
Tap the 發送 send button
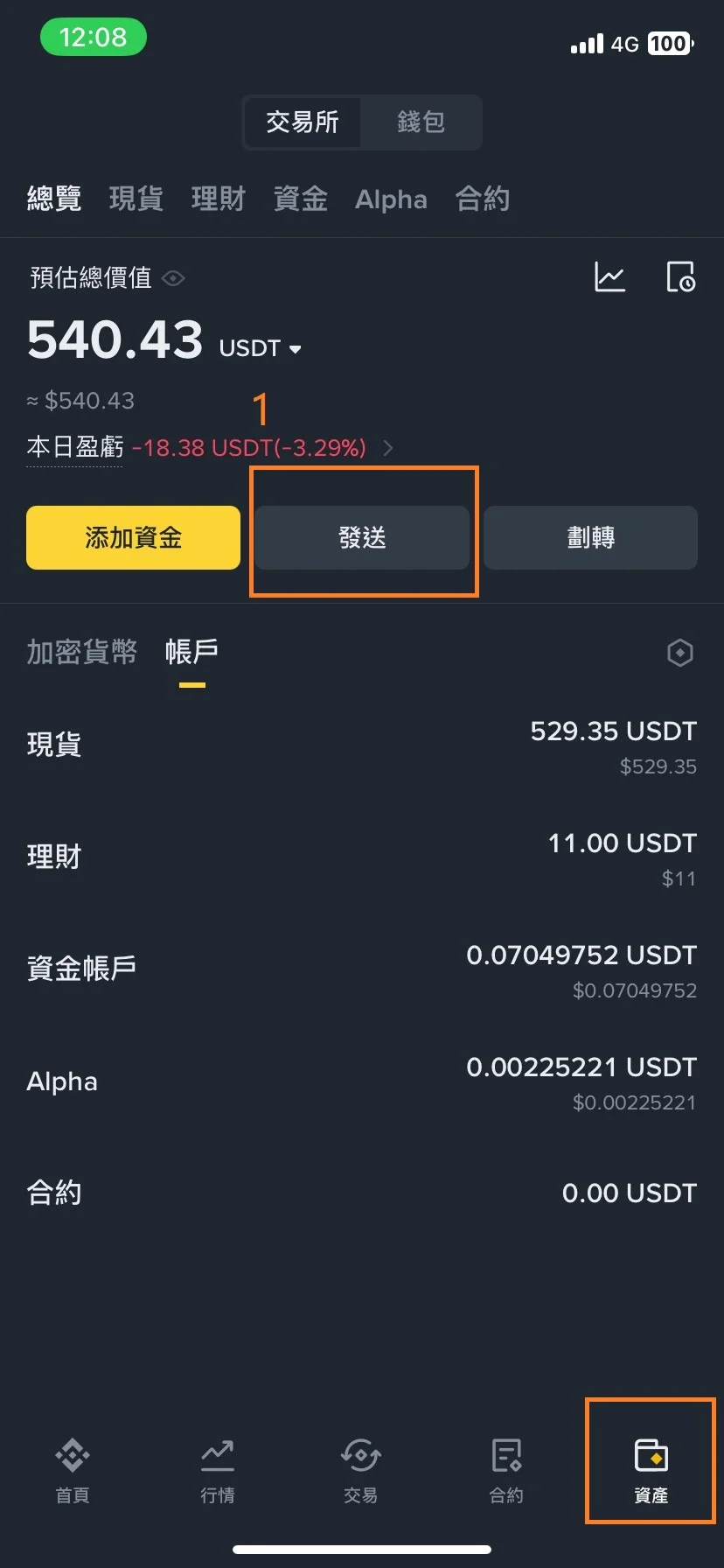(x=362, y=537)
